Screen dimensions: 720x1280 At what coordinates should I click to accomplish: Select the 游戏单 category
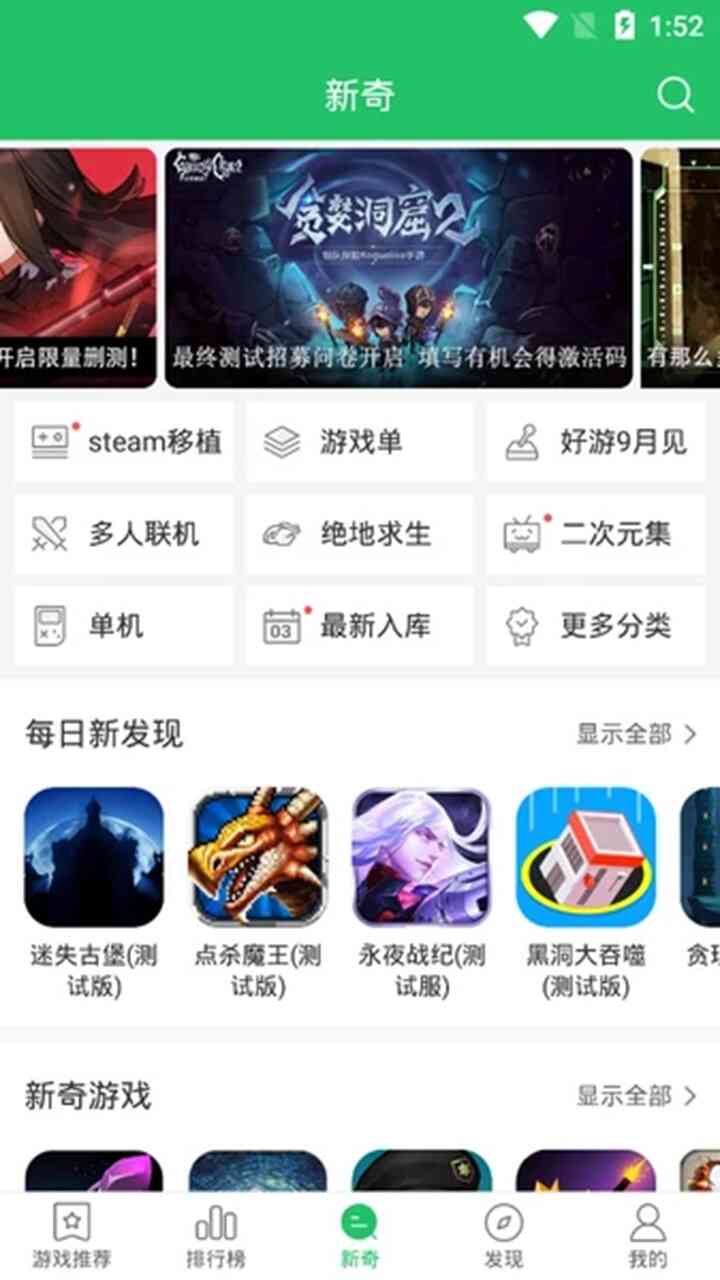tap(360, 442)
